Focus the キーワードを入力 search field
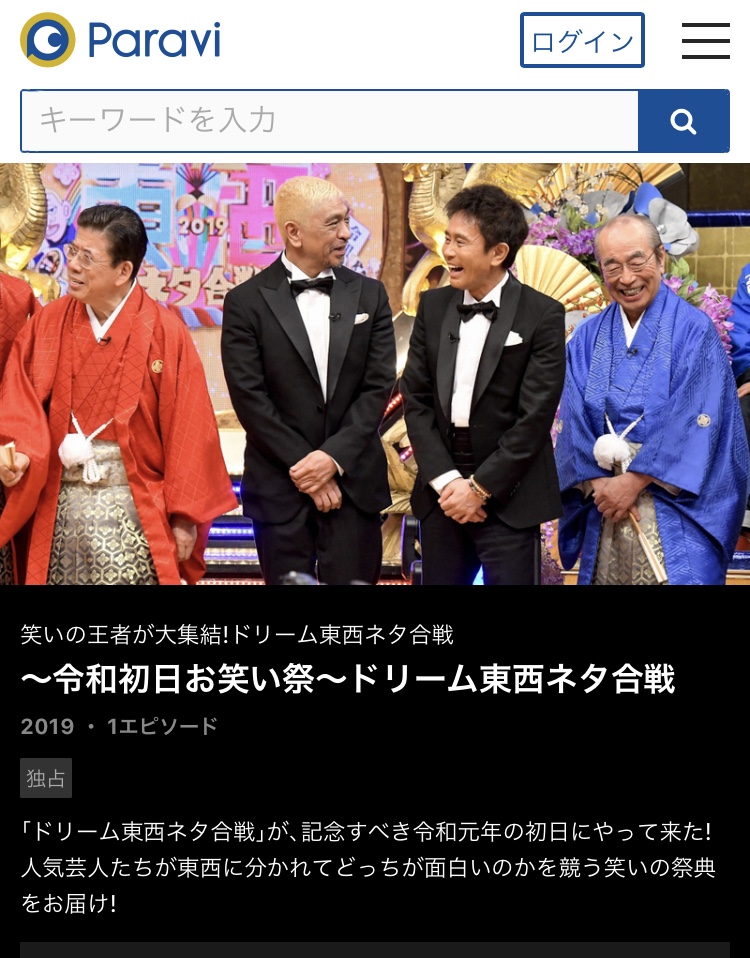The height and width of the screenshot is (958, 750). point(329,121)
